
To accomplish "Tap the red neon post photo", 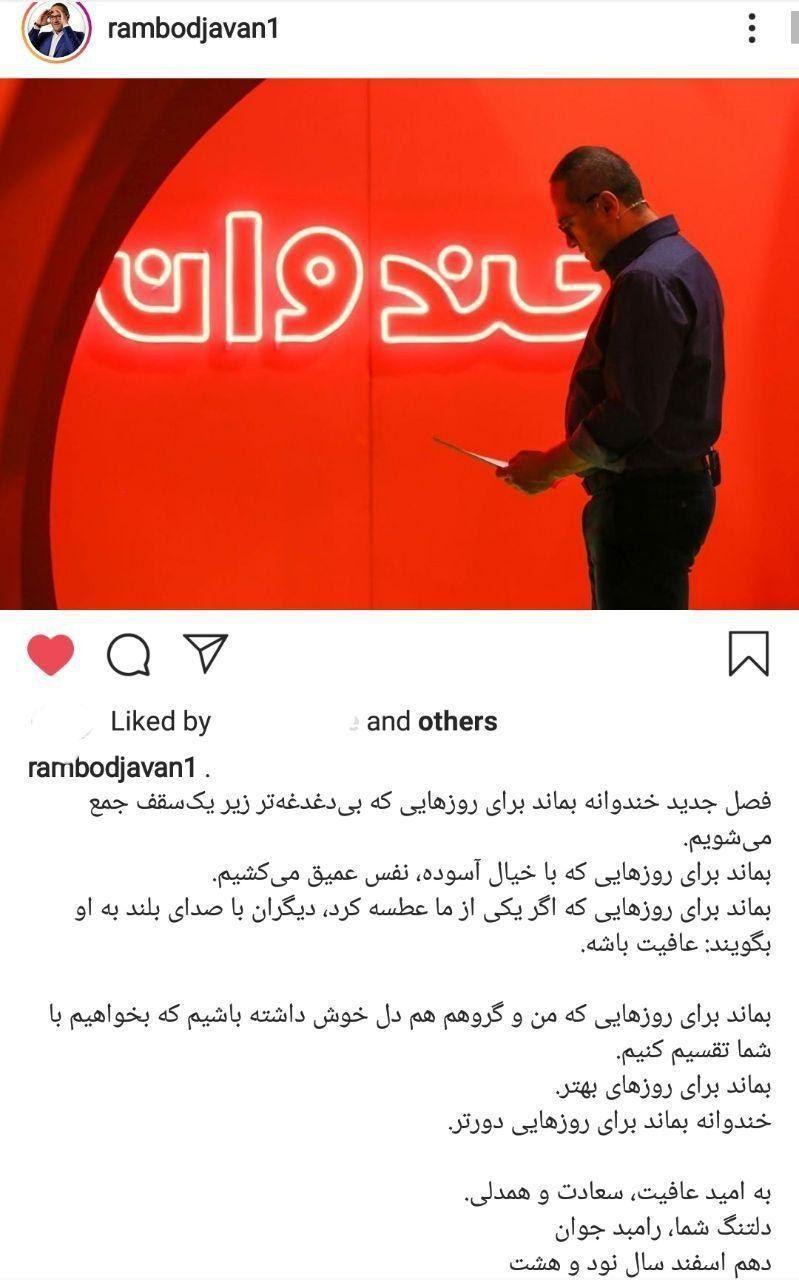I will 400,344.
